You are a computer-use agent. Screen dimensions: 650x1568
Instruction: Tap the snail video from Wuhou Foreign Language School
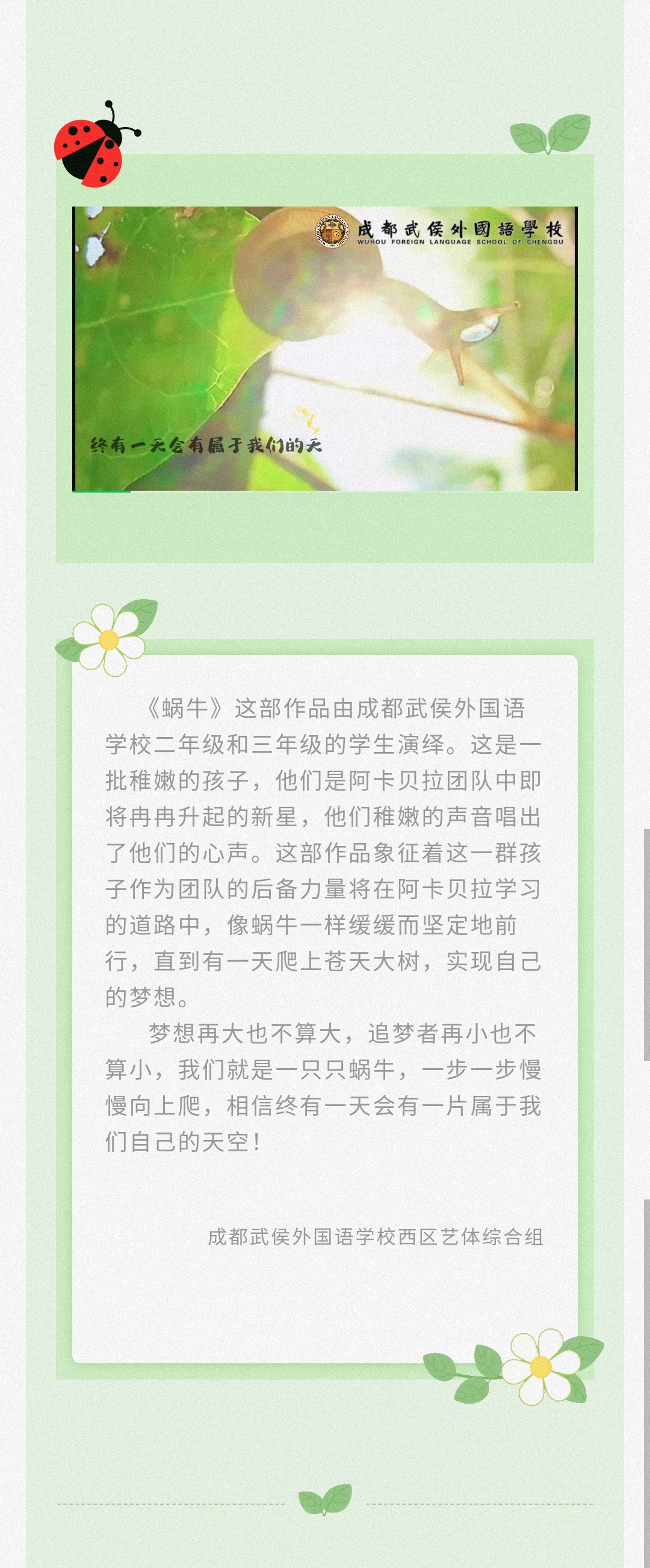point(324,348)
